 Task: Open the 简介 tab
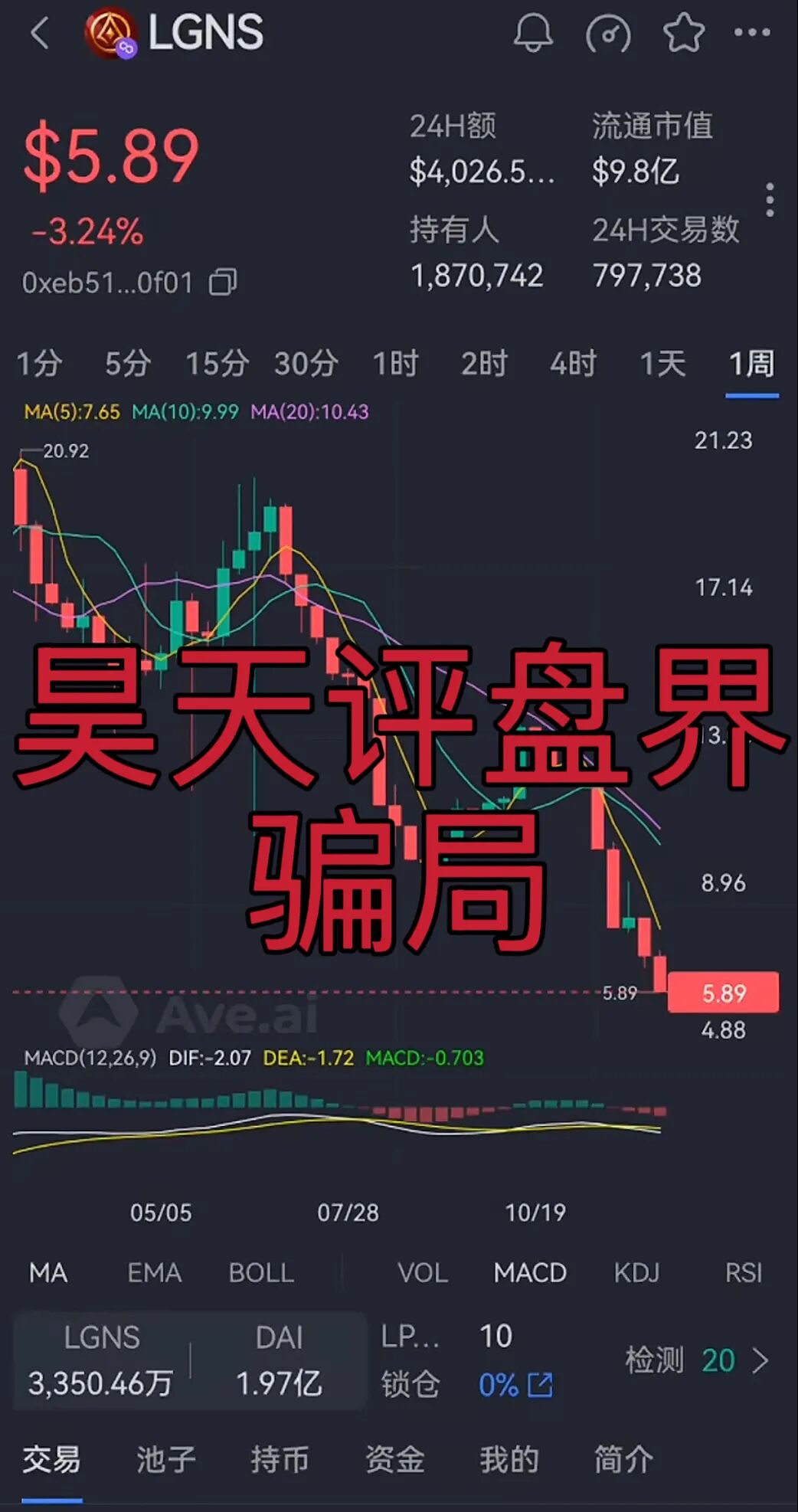click(x=623, y=1459)
